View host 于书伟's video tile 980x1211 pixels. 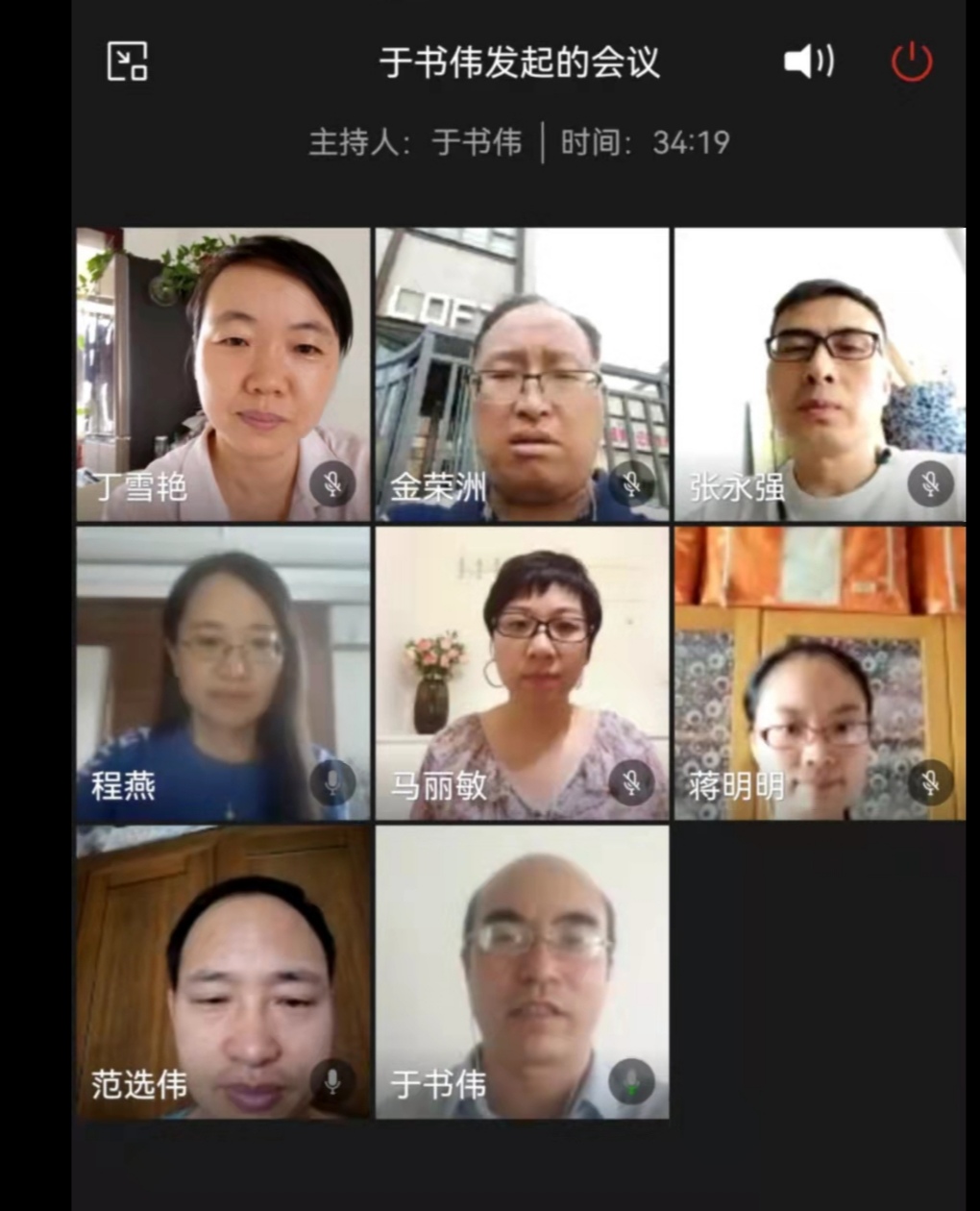pyautogui.click(x=522, y=972)
